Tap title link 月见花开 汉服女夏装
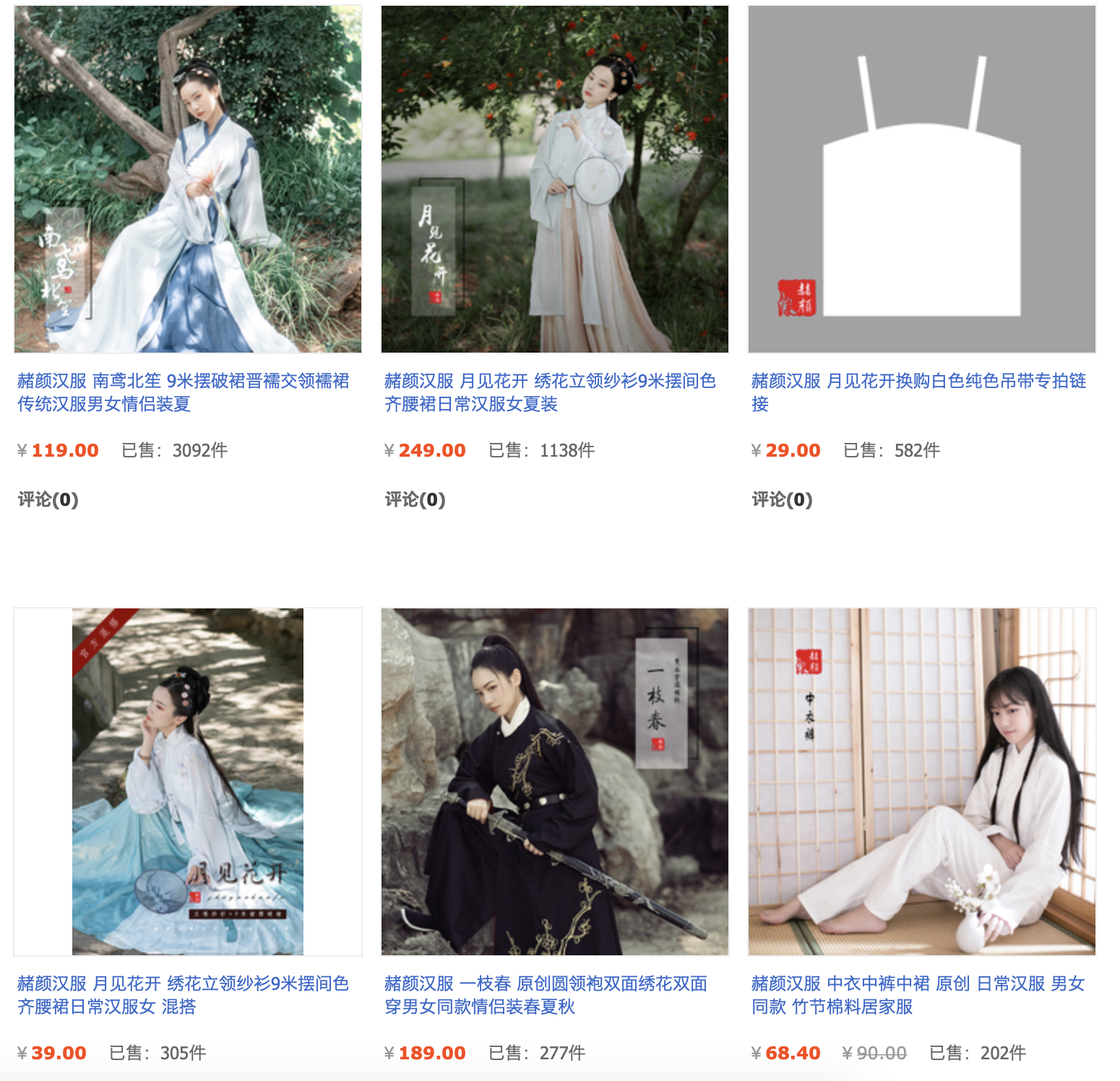Viewport: 1120px width, 1081px height. tap(550, 392)
